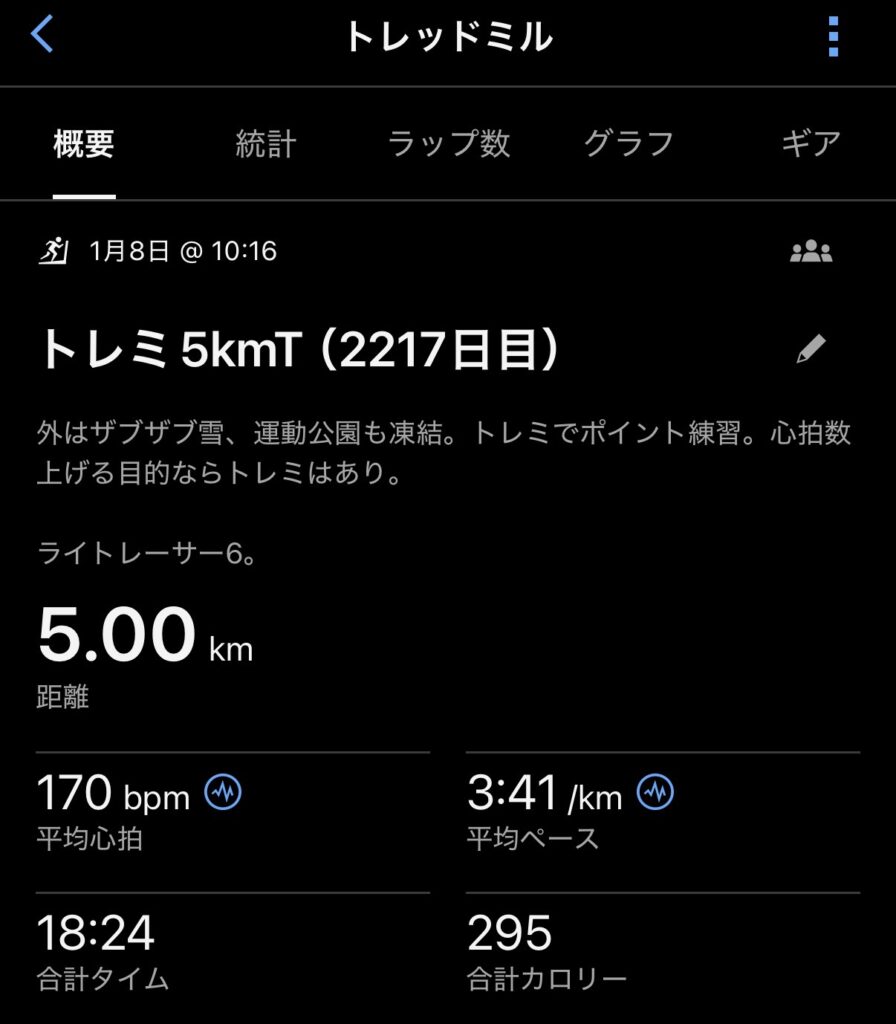Open the ラップ数 tab
Image resolution: width=896 pixels, height=1024 pixels.
449,144
